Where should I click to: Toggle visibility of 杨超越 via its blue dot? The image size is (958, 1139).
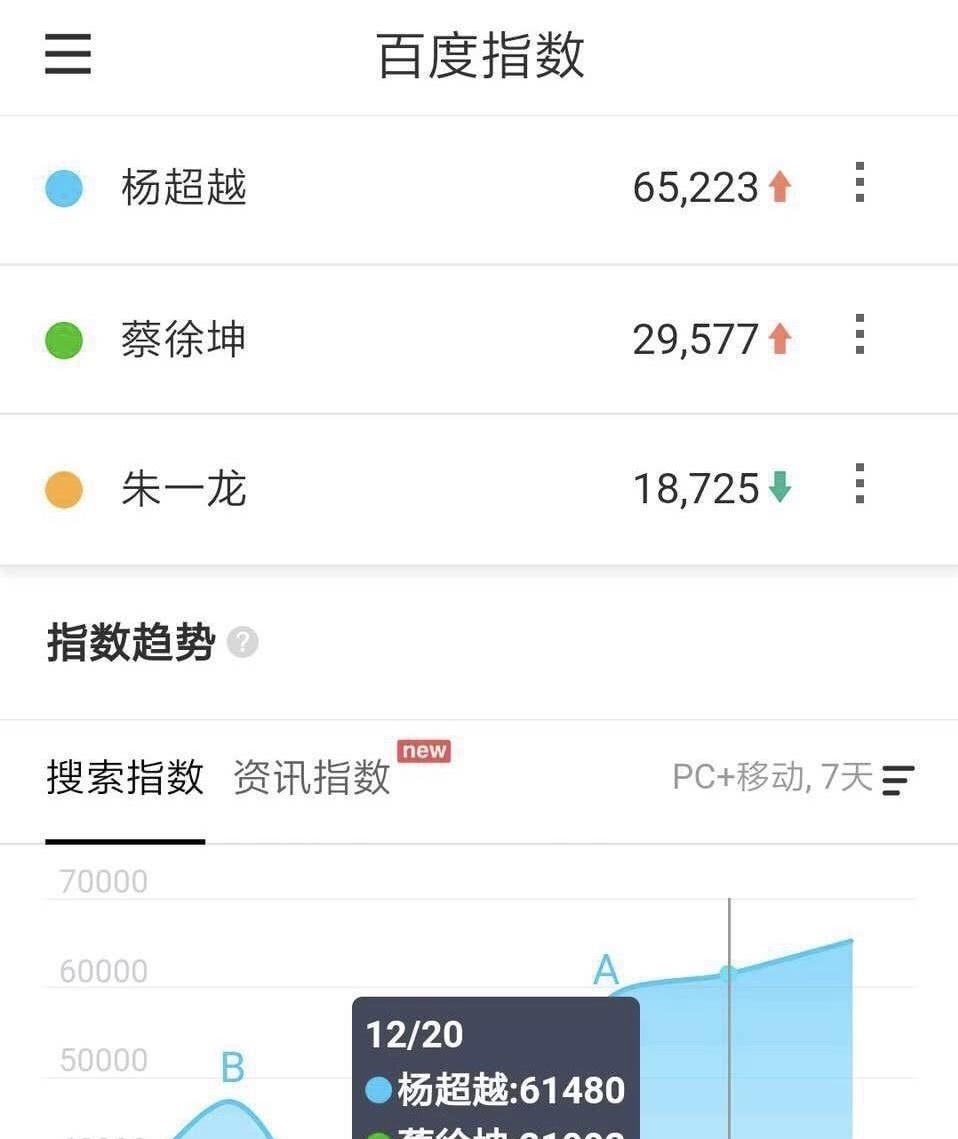(63, 187)
